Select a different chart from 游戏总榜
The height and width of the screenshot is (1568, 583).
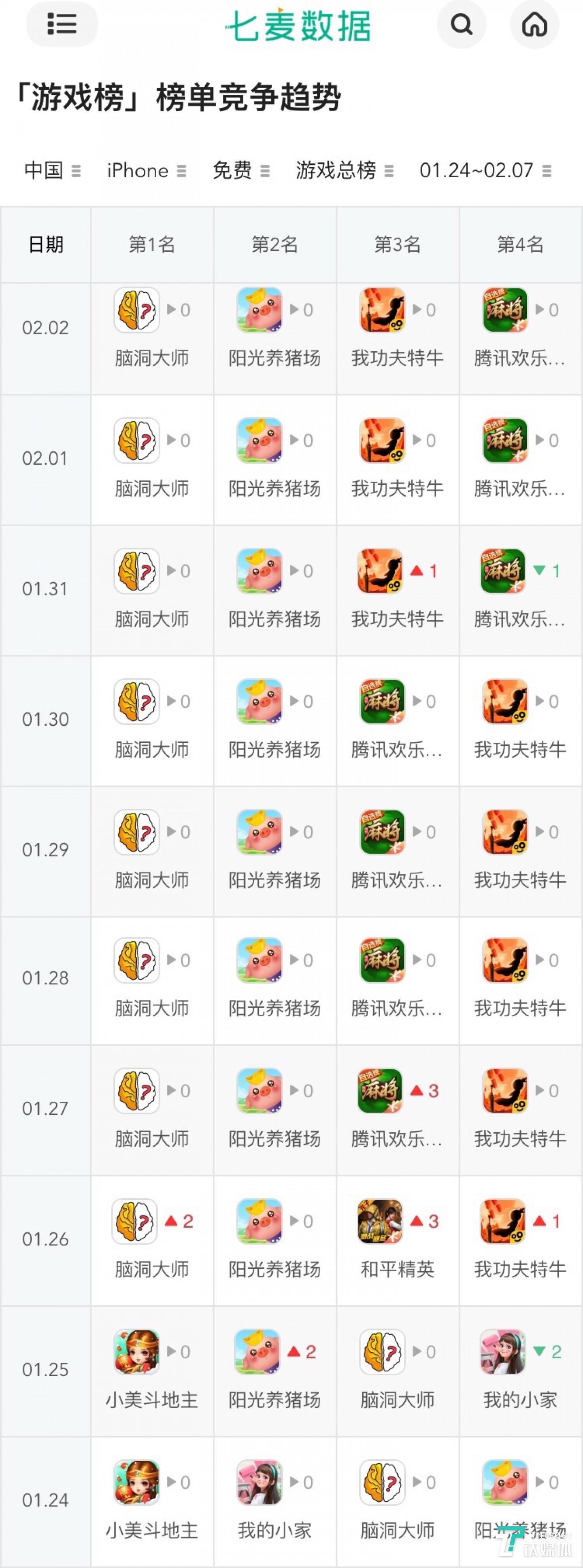(x=345, y=170)
